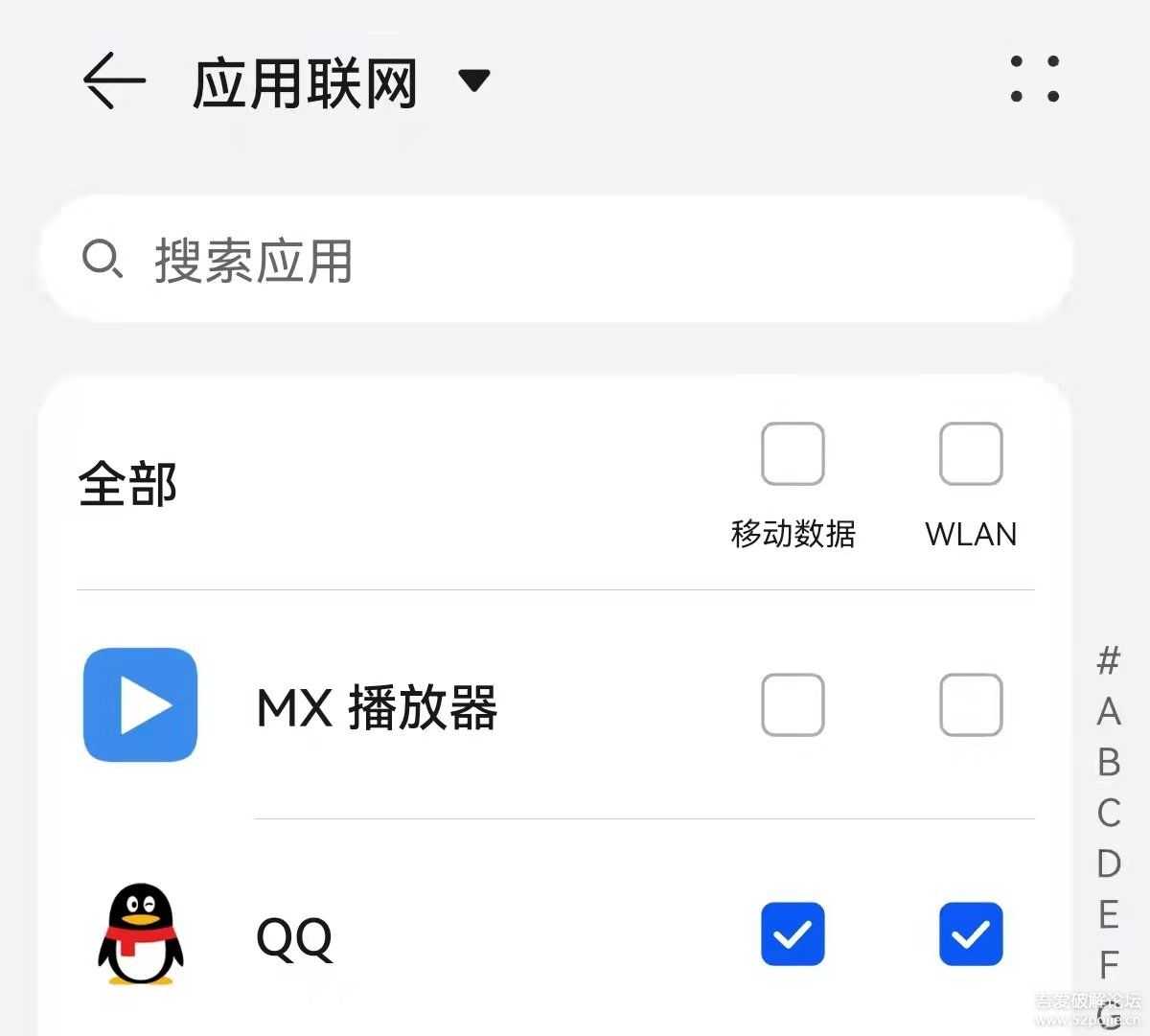Check 移动数据 for all apps
Screen dimensions: 1150x1036
pos(793,453)
